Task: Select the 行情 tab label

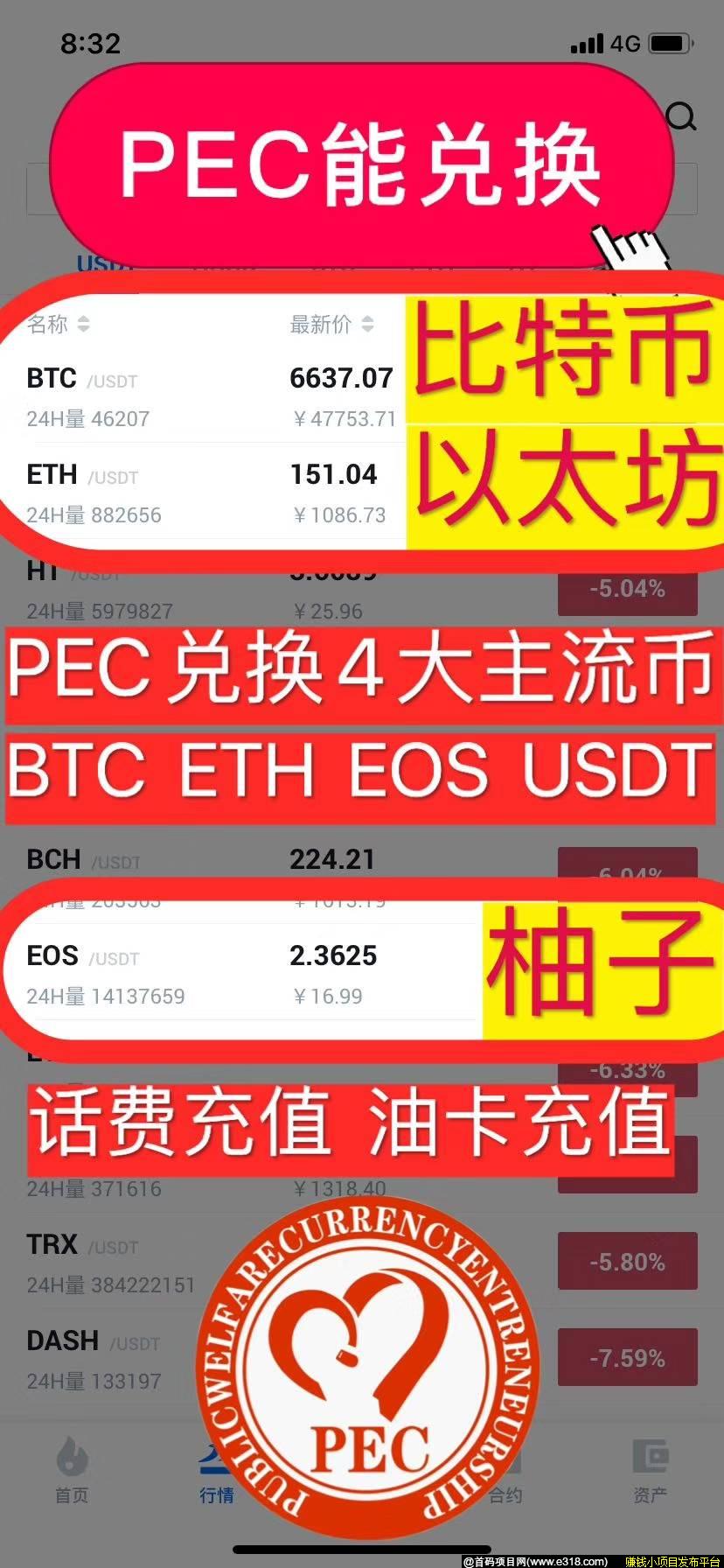Action: pyautogui.click(x=217, y=1496)
